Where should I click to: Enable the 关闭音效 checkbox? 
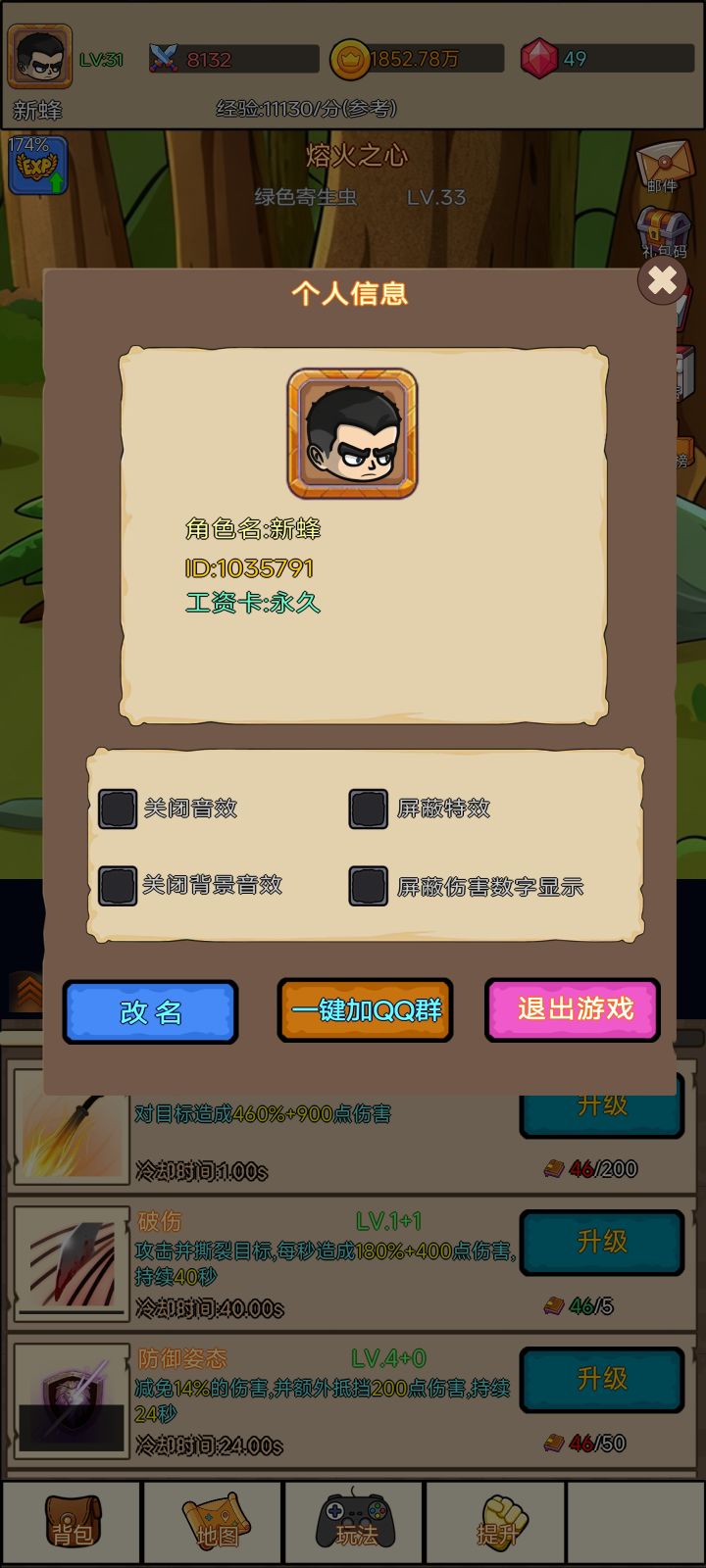click(x=118, y=809)
